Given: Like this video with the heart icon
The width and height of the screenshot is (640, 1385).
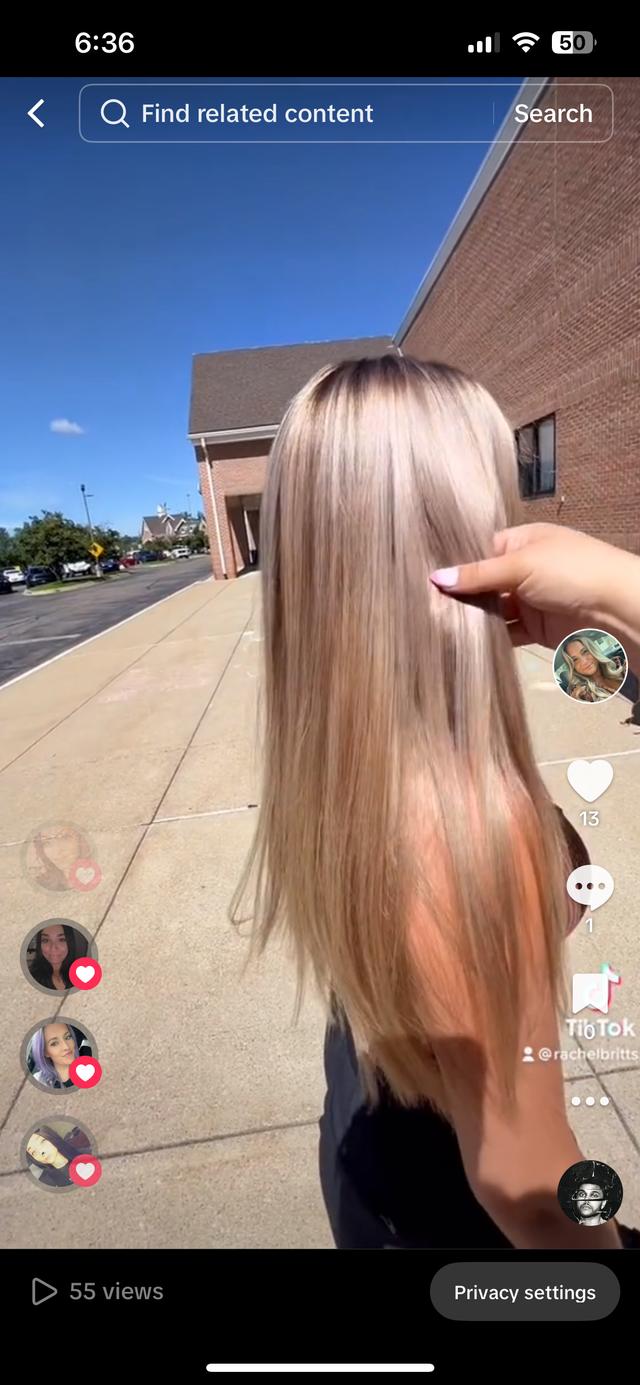Looking at the screenshot, I should tap(590, 780).
